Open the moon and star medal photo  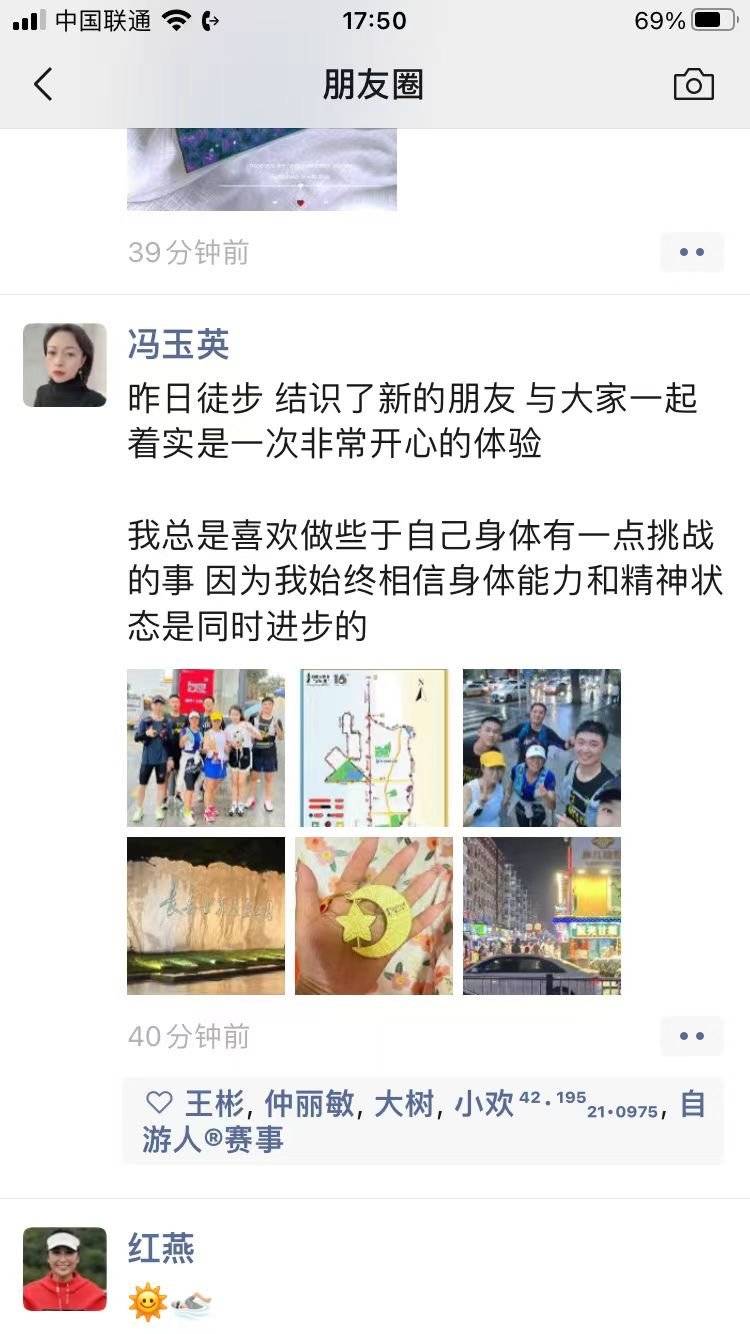tap(374, 915)
